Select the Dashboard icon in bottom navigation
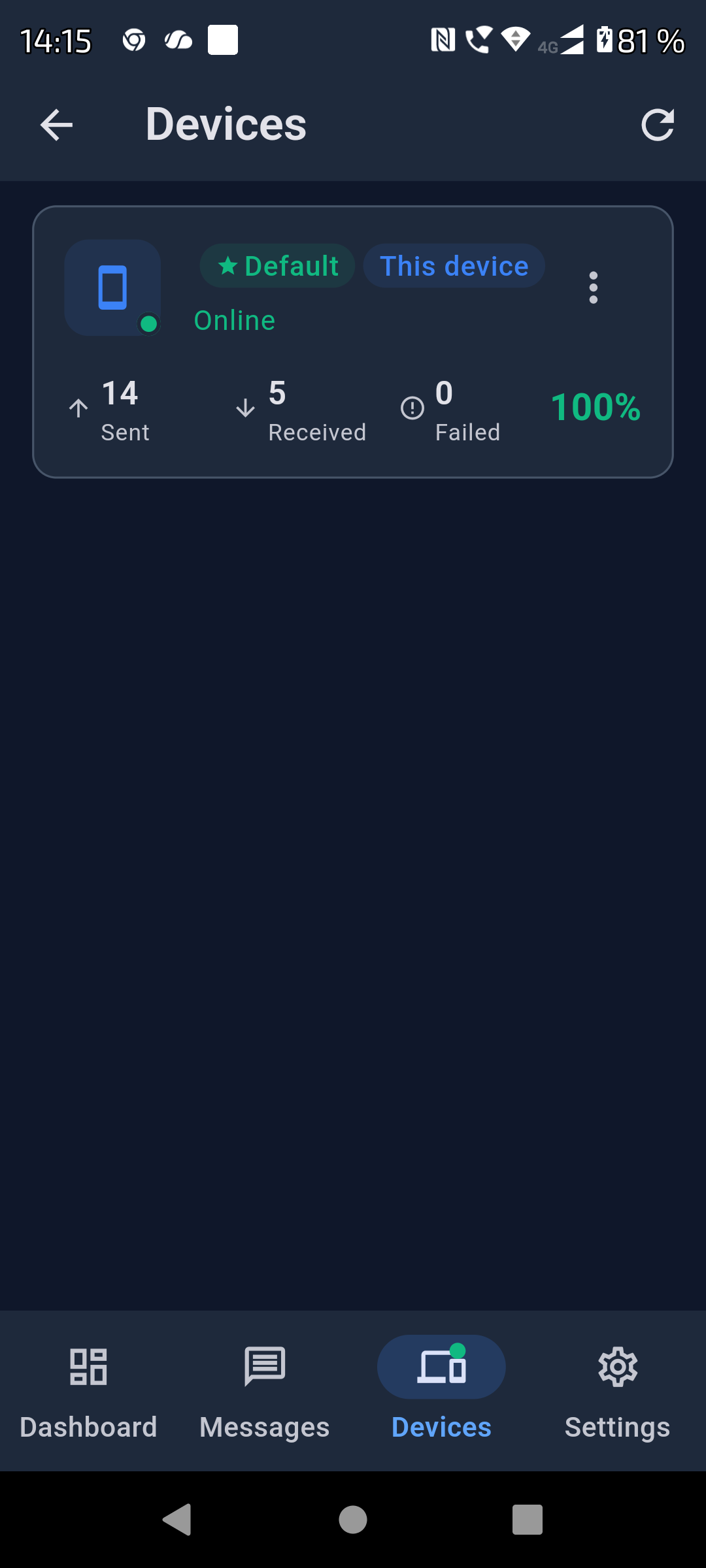 (x=88, y=1365)
